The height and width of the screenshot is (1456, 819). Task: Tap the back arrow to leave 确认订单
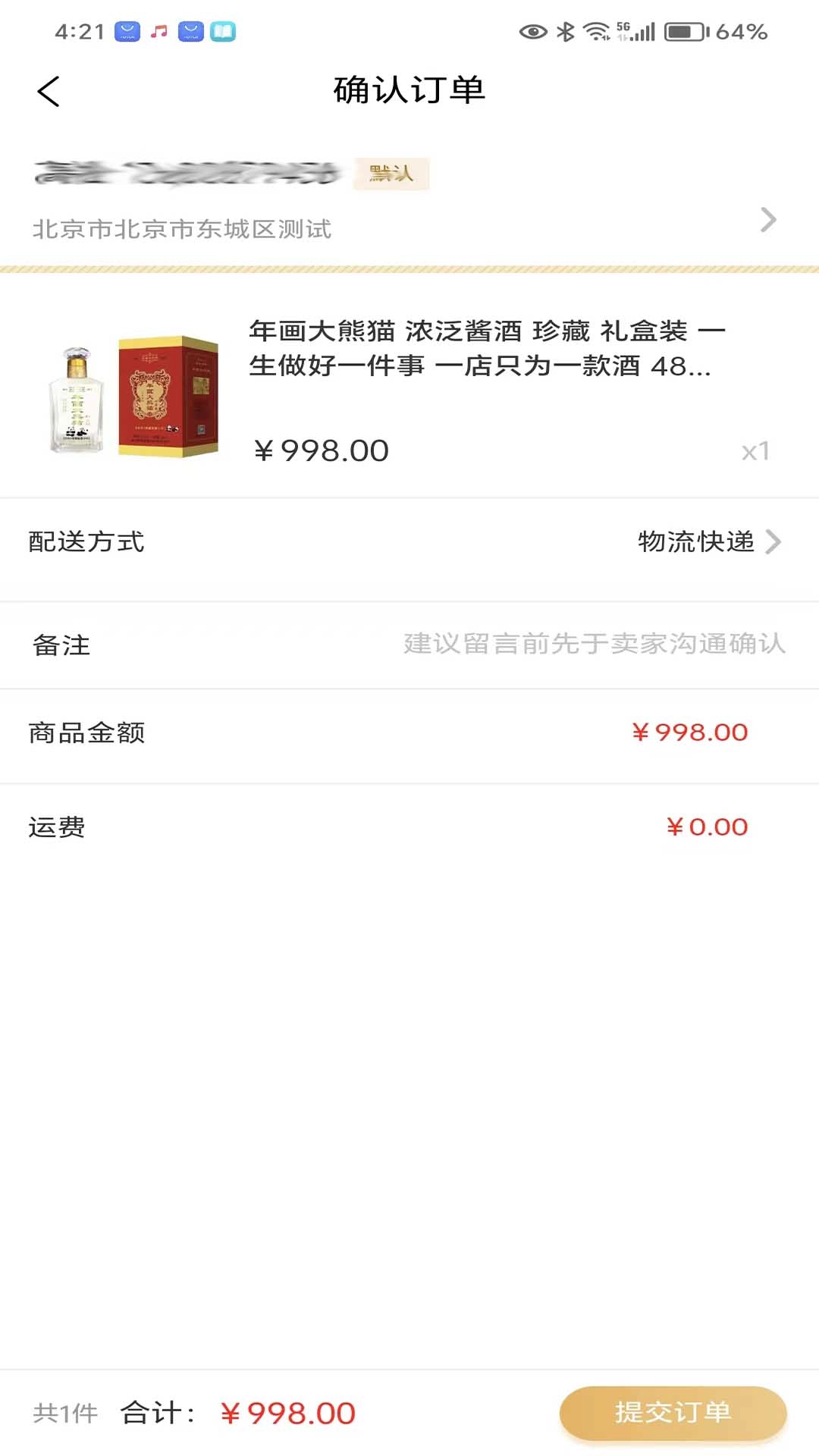(x=48, y=91)
